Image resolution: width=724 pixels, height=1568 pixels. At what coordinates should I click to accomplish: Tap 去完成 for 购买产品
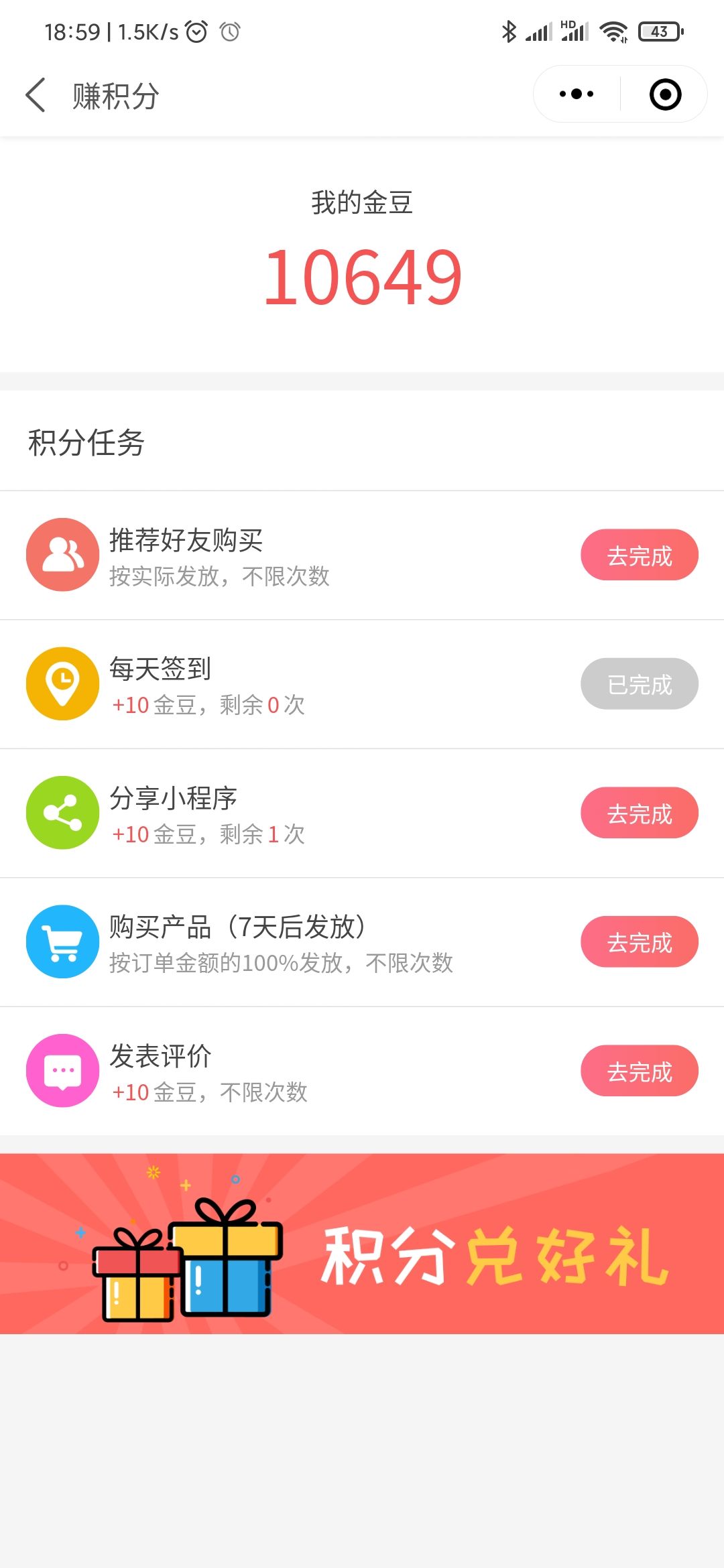[x=639, y=942]
